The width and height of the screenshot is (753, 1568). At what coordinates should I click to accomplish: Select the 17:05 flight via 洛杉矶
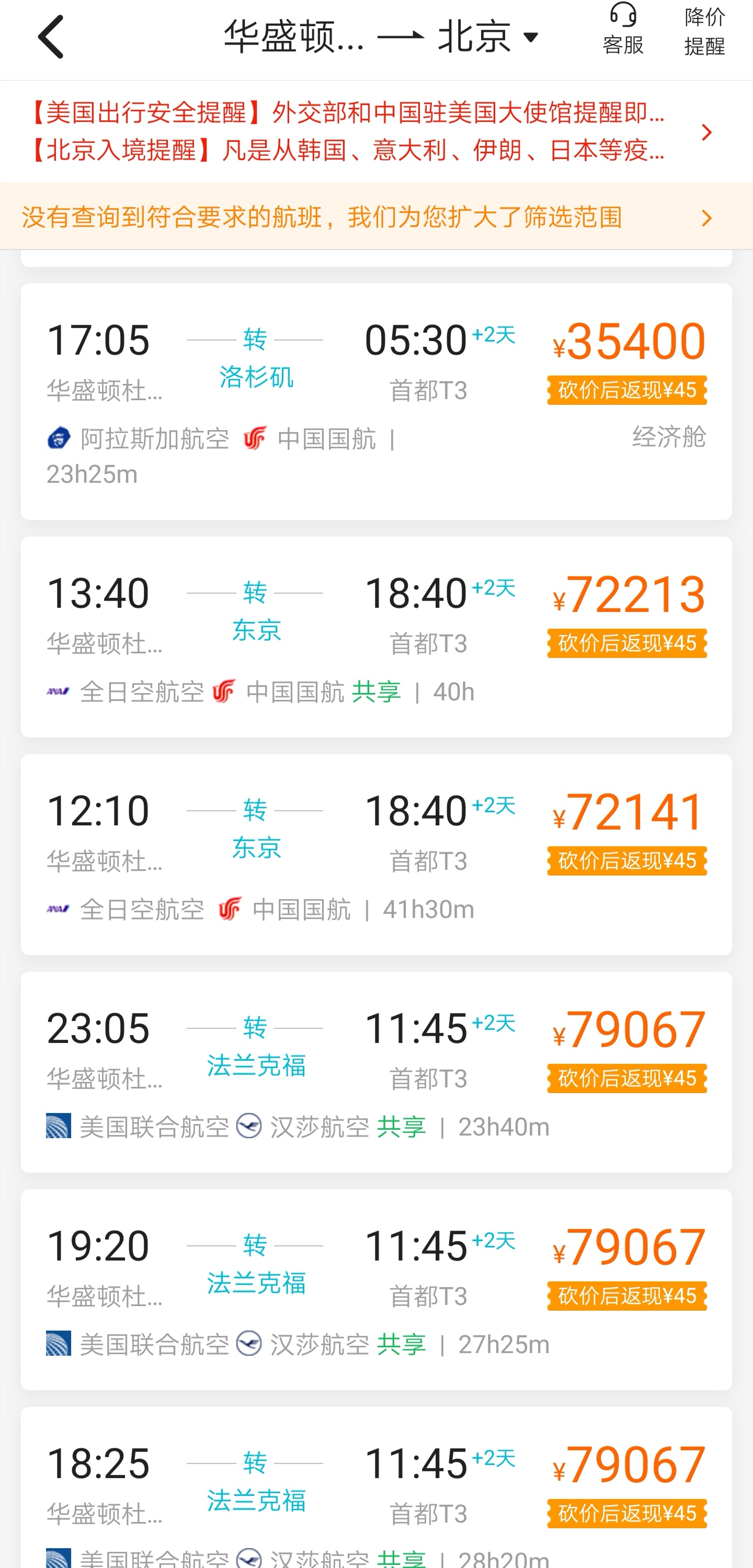pyautogui.click(x=376, y=402)
